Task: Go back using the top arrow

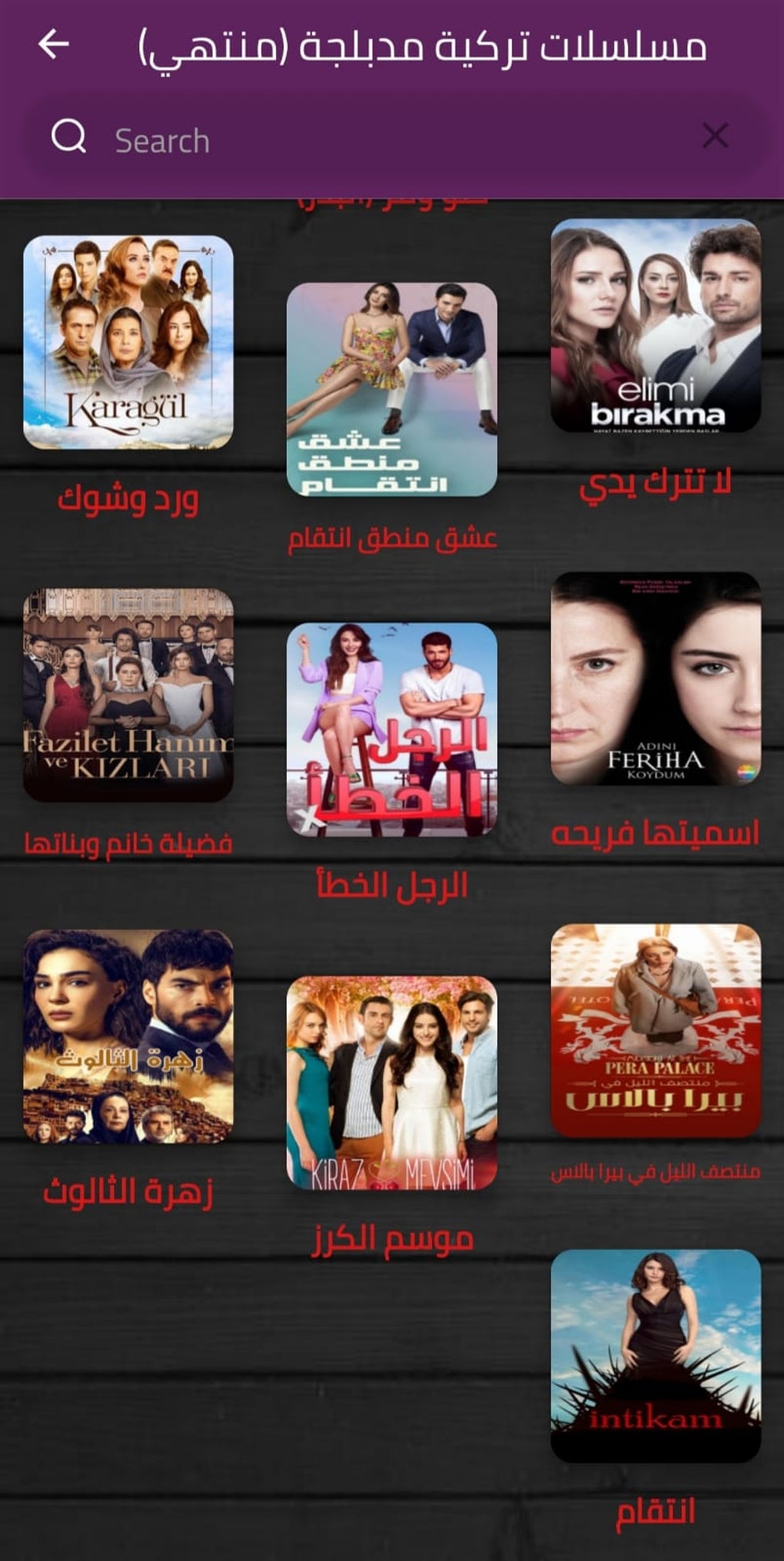Action: click(54, 44)
